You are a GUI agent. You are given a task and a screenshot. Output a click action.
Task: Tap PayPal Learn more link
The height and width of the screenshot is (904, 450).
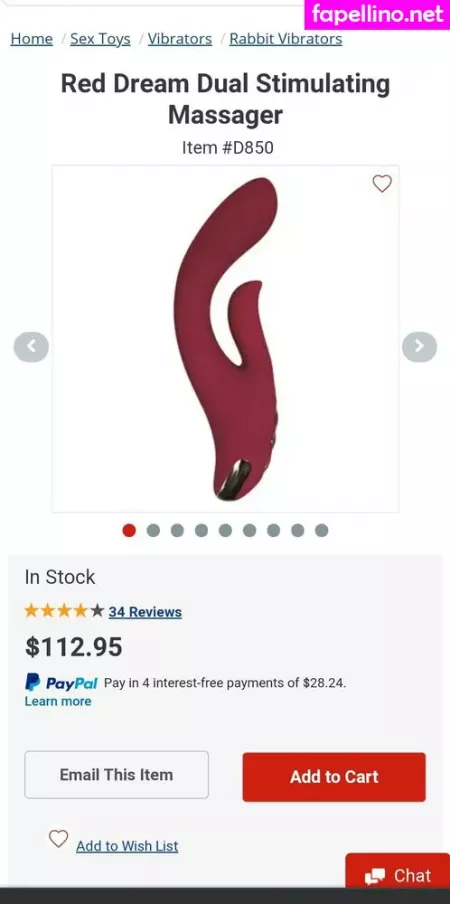58,701
